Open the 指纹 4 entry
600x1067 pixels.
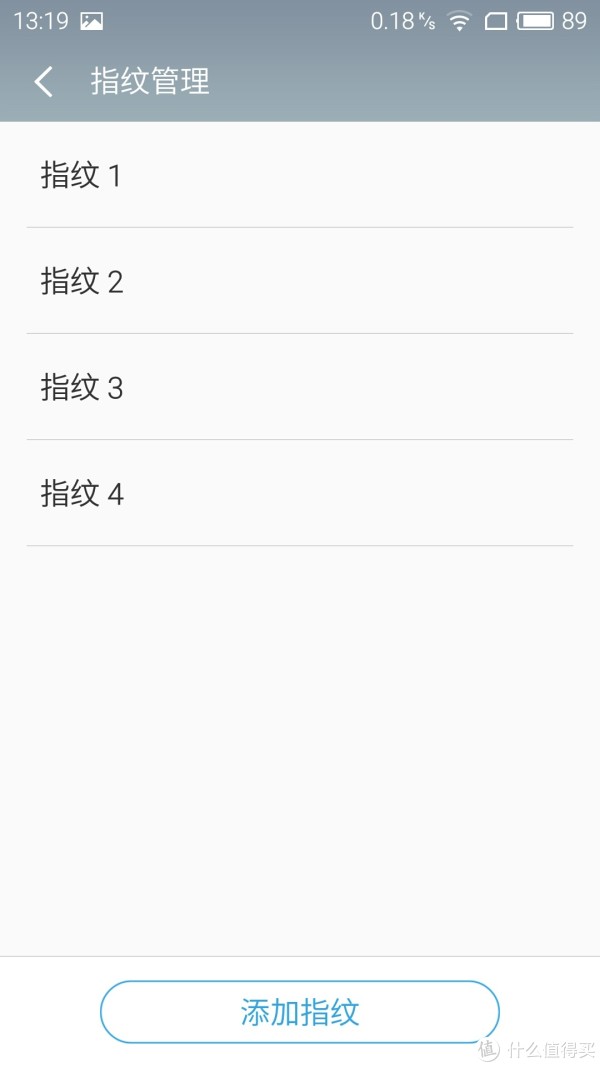pyautogui.click(x=300, y=493)
